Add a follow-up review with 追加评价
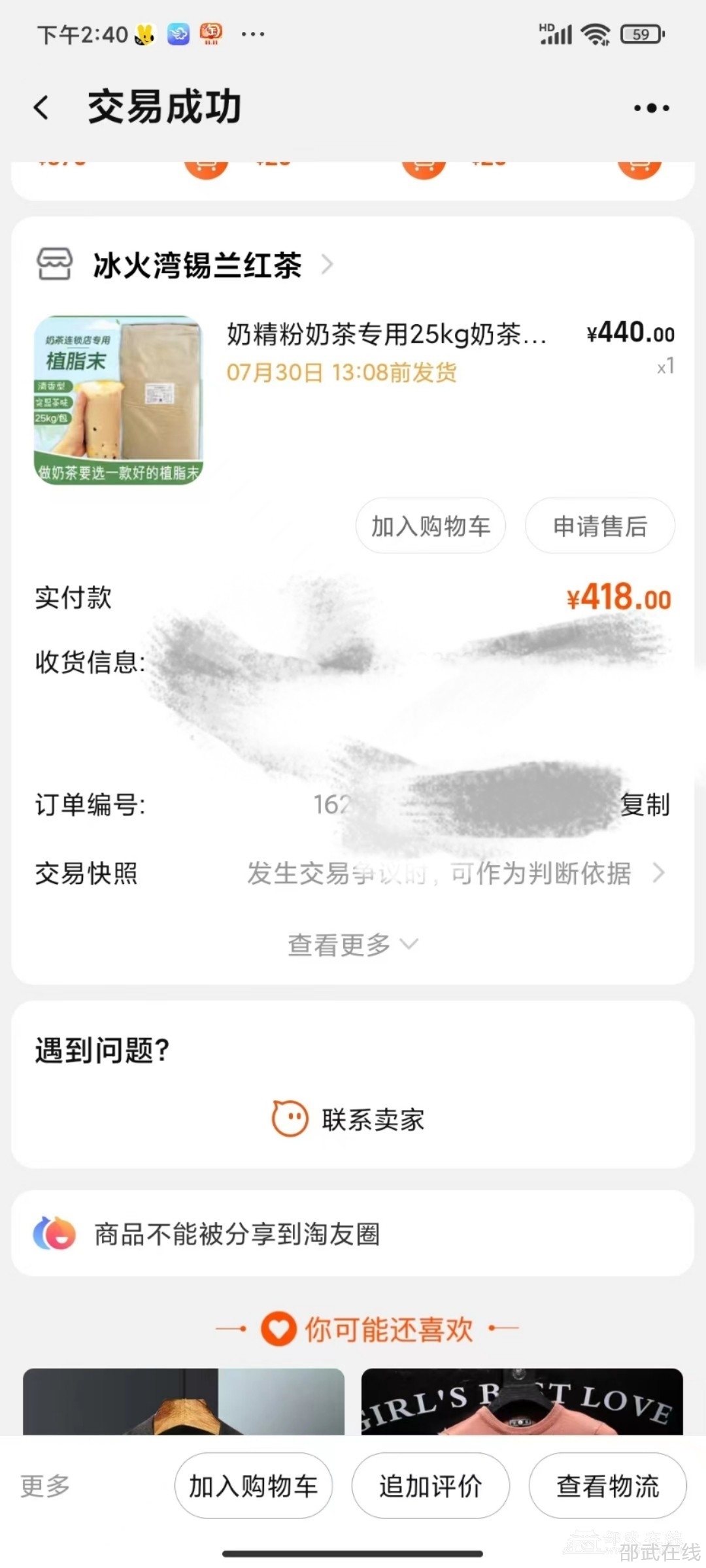The height and width of the screenshot is (1568, 706). point(430,1486)
